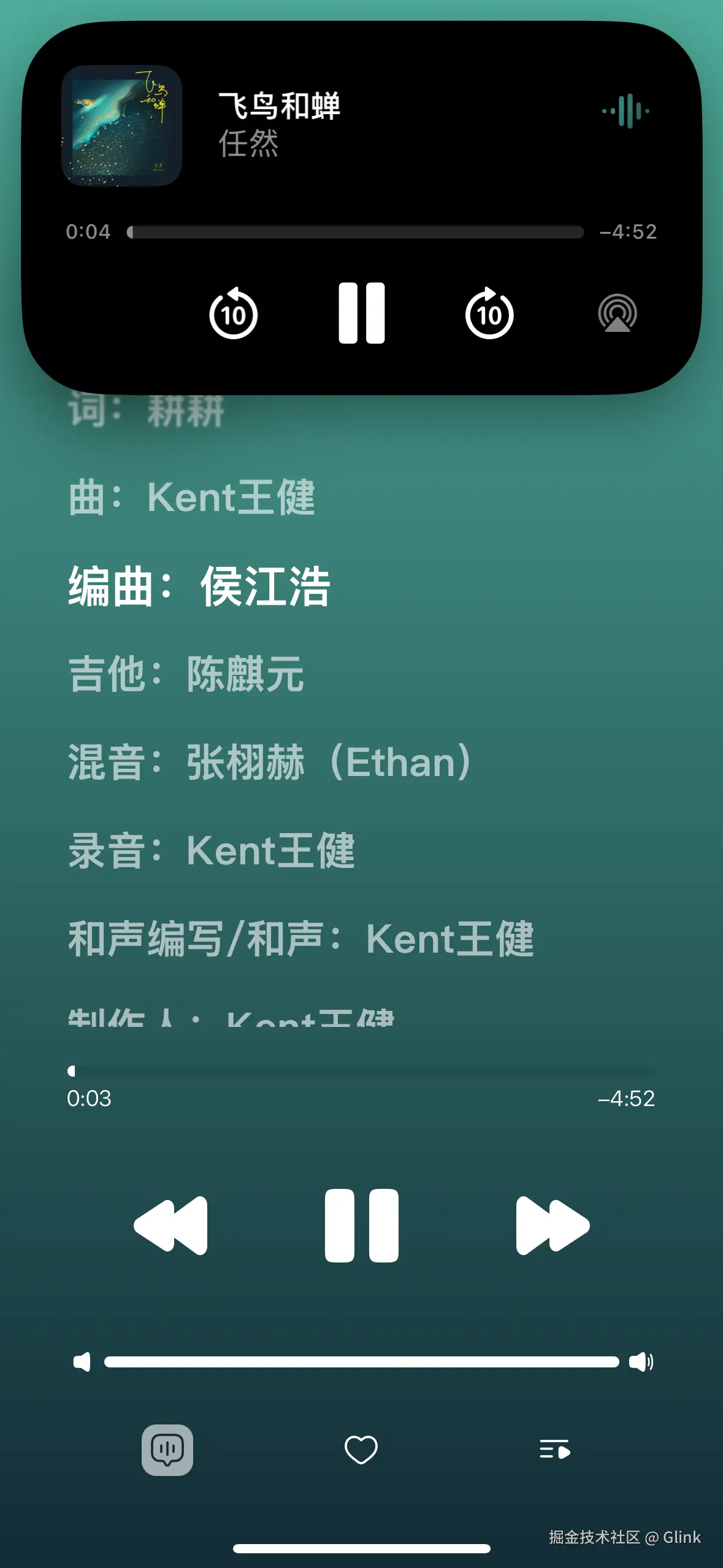Jump to the lyric line 混音：张栩赫（Ethan）
The height and width of the screenshot is (1568, 723).
[270, 762]
